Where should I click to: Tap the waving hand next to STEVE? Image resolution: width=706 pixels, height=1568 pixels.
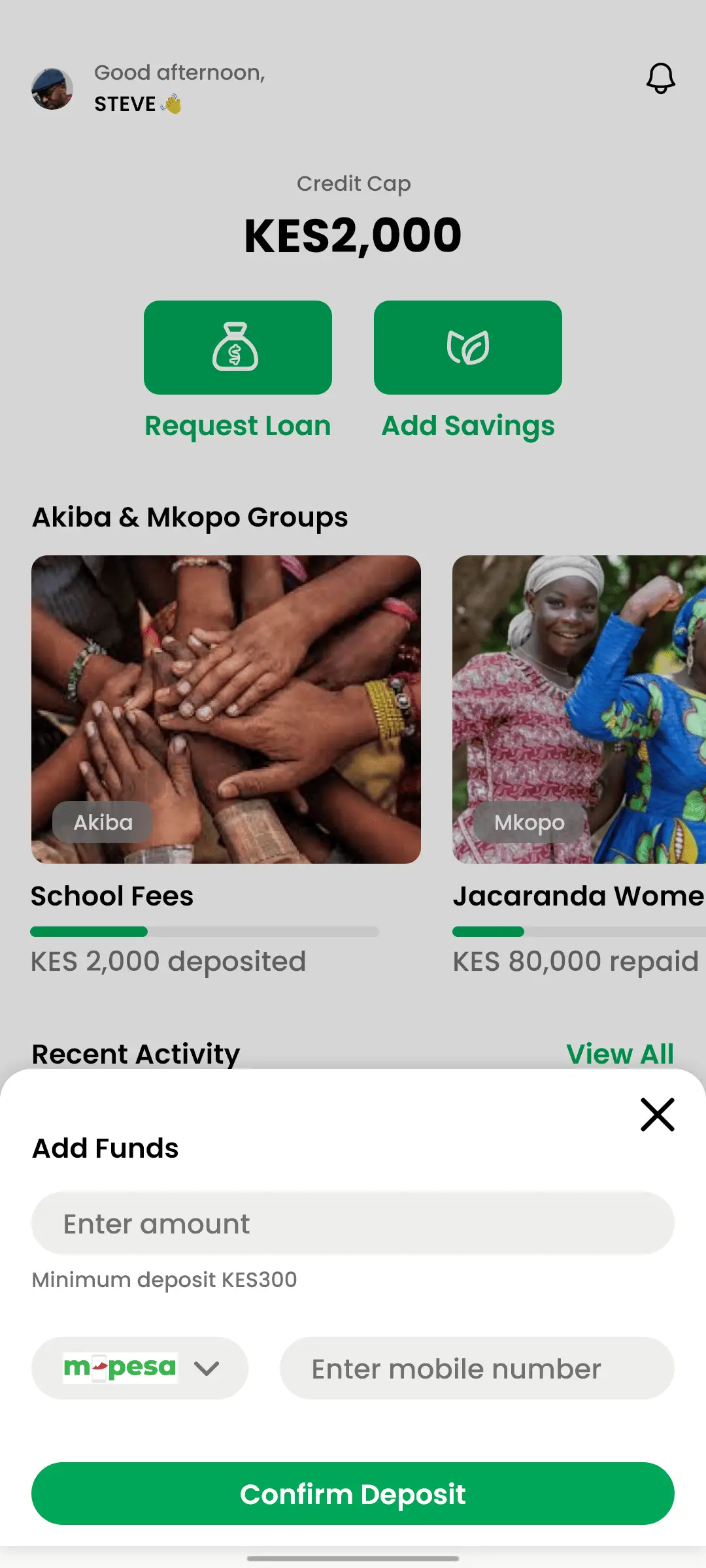click(170, 103)
